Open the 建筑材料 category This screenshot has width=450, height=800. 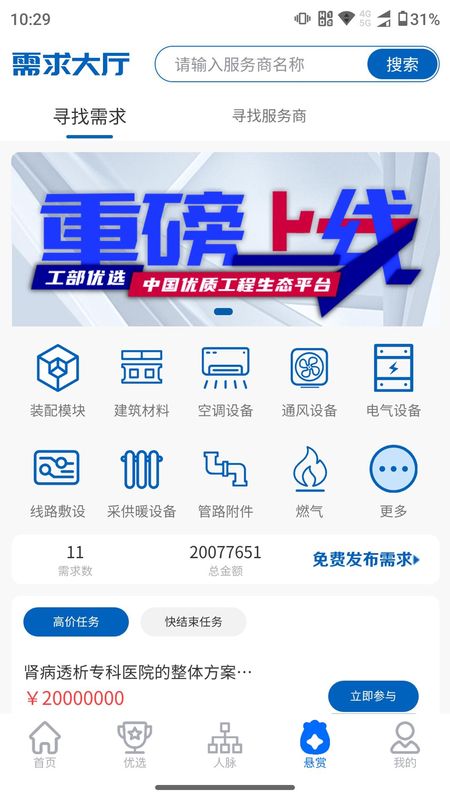(x=141, y=381)
